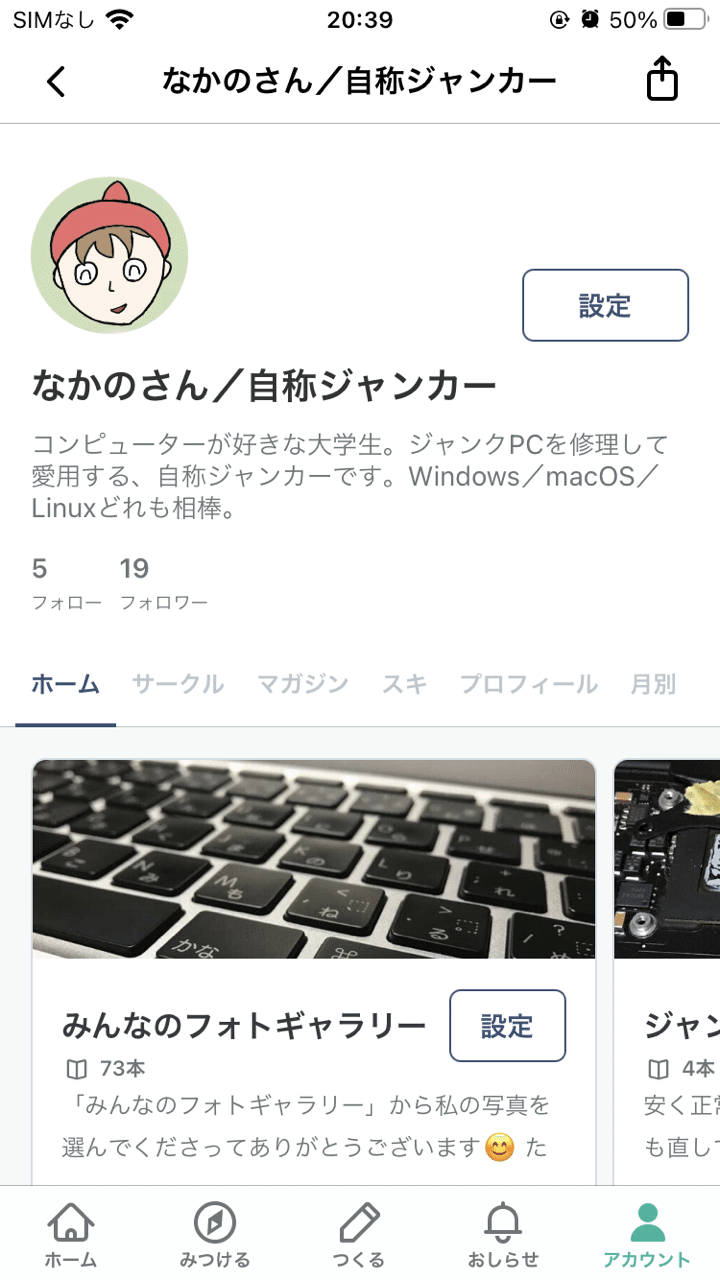Switch to the プロフィール tab
720x1280 pixels.
click(530, 684)
